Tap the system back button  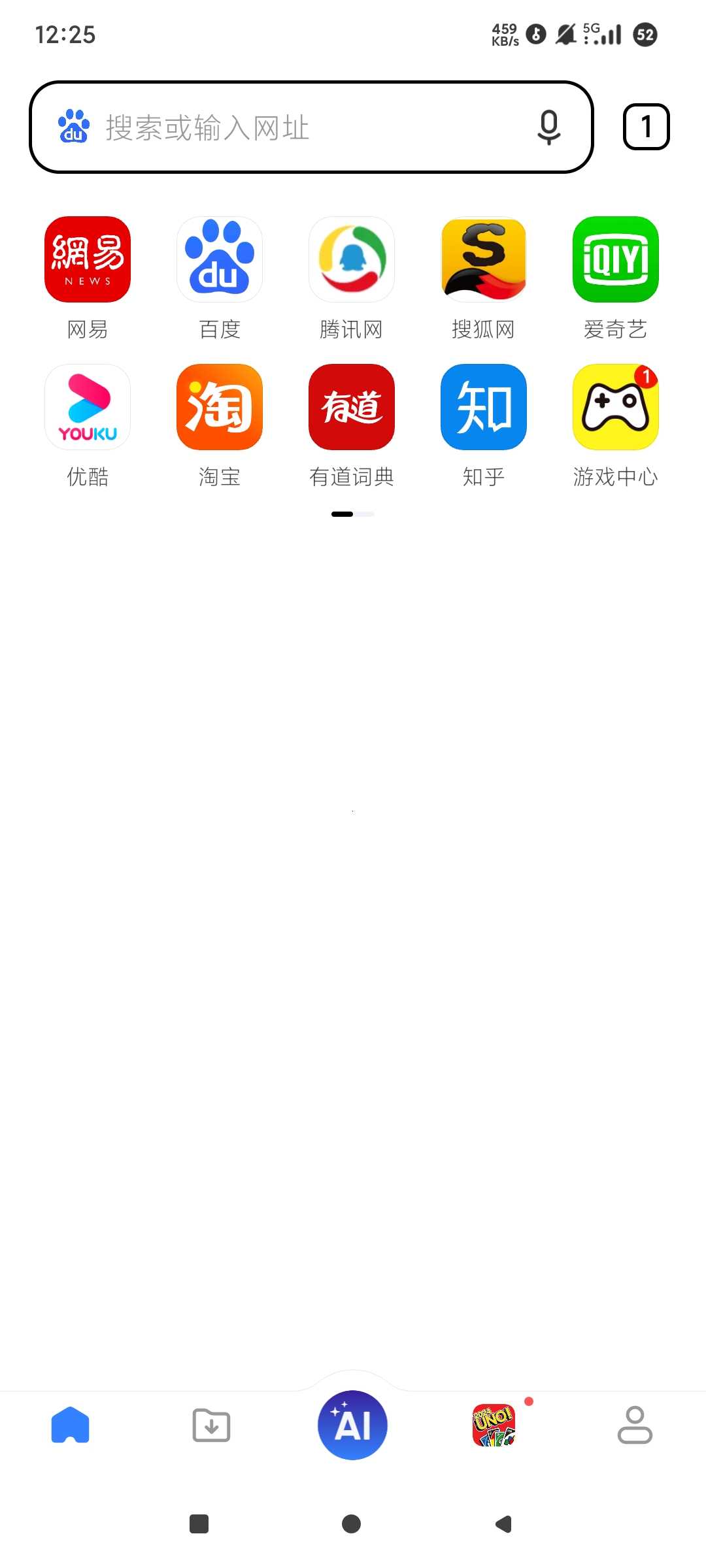click(x=503, y=1524)
